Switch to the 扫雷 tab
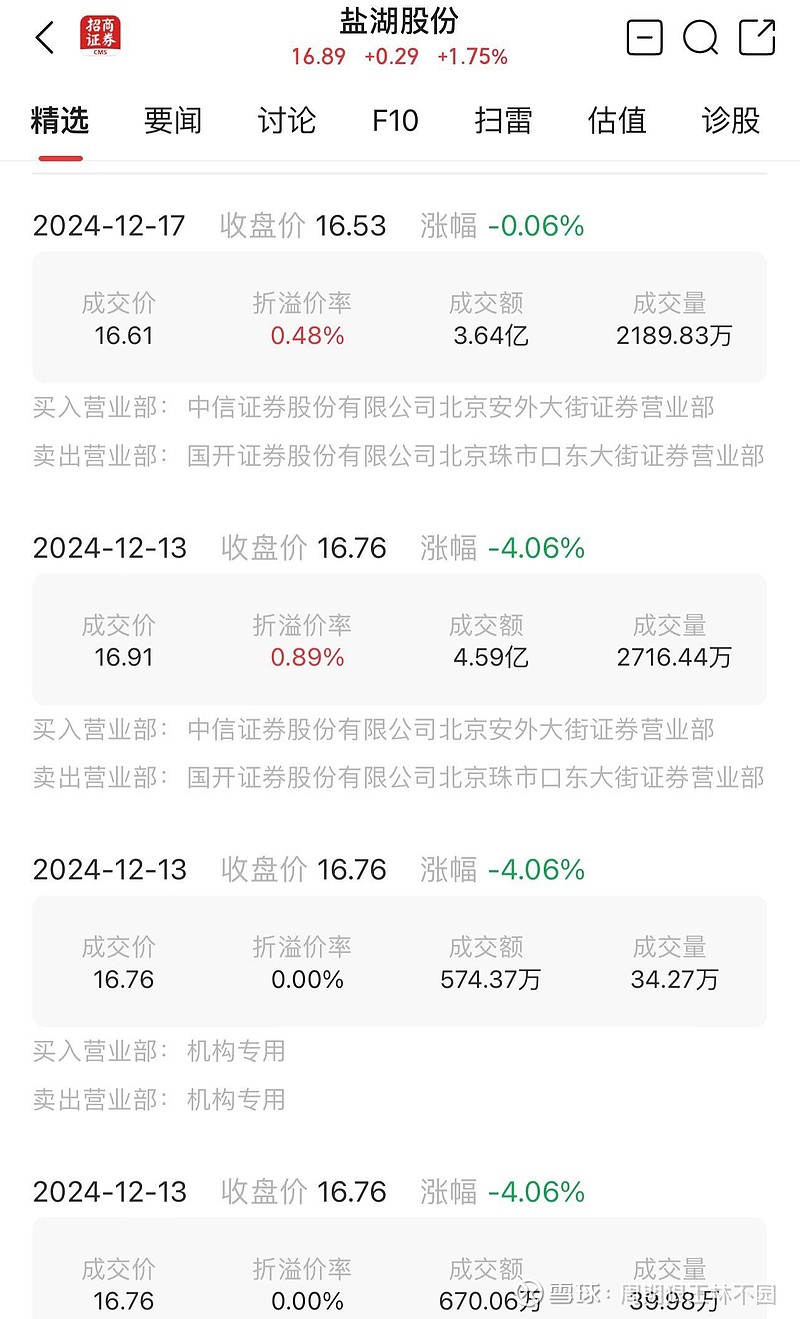The width and height of the screenshot is (800, 1319). click(x=503, y=120)
